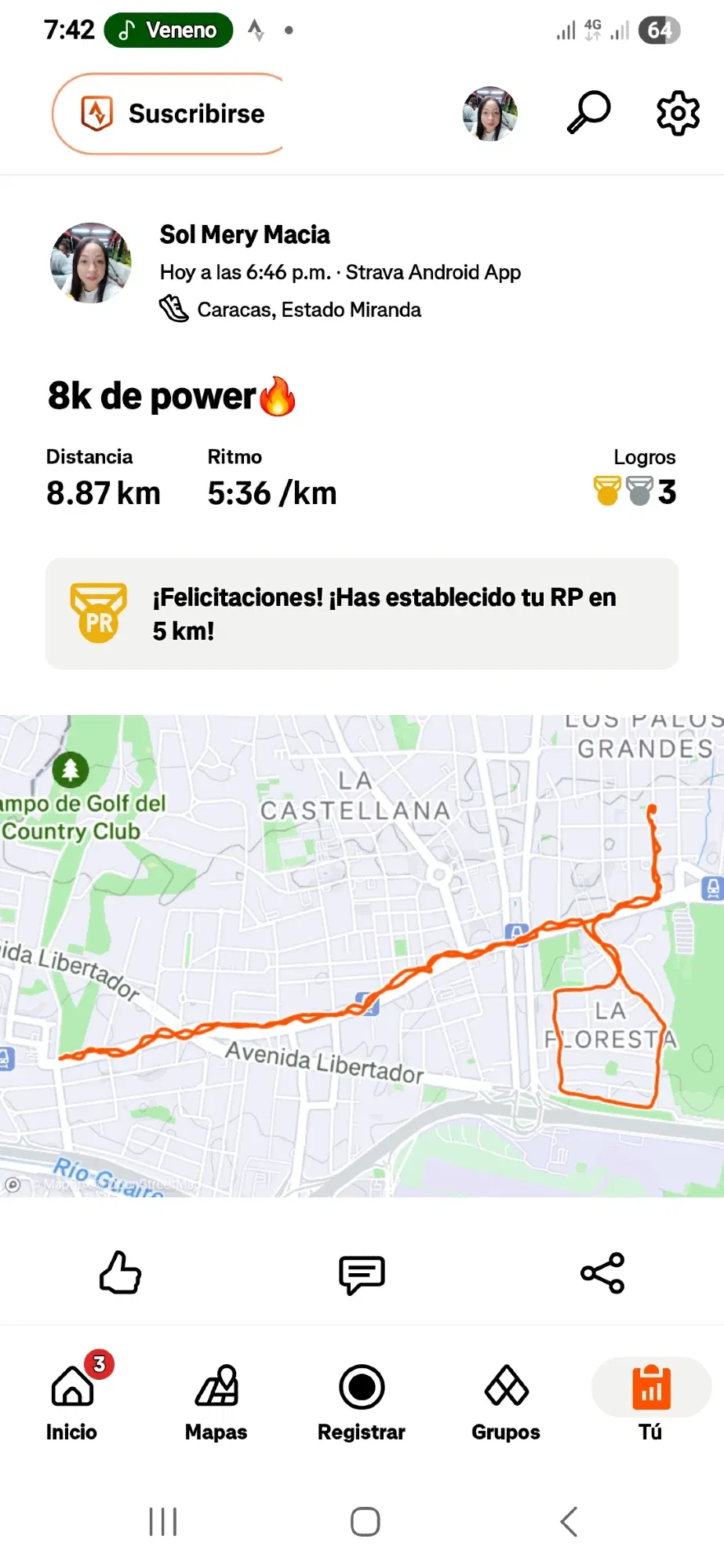
Task: Open the search magnifier
Action: [x=588, y=113]
